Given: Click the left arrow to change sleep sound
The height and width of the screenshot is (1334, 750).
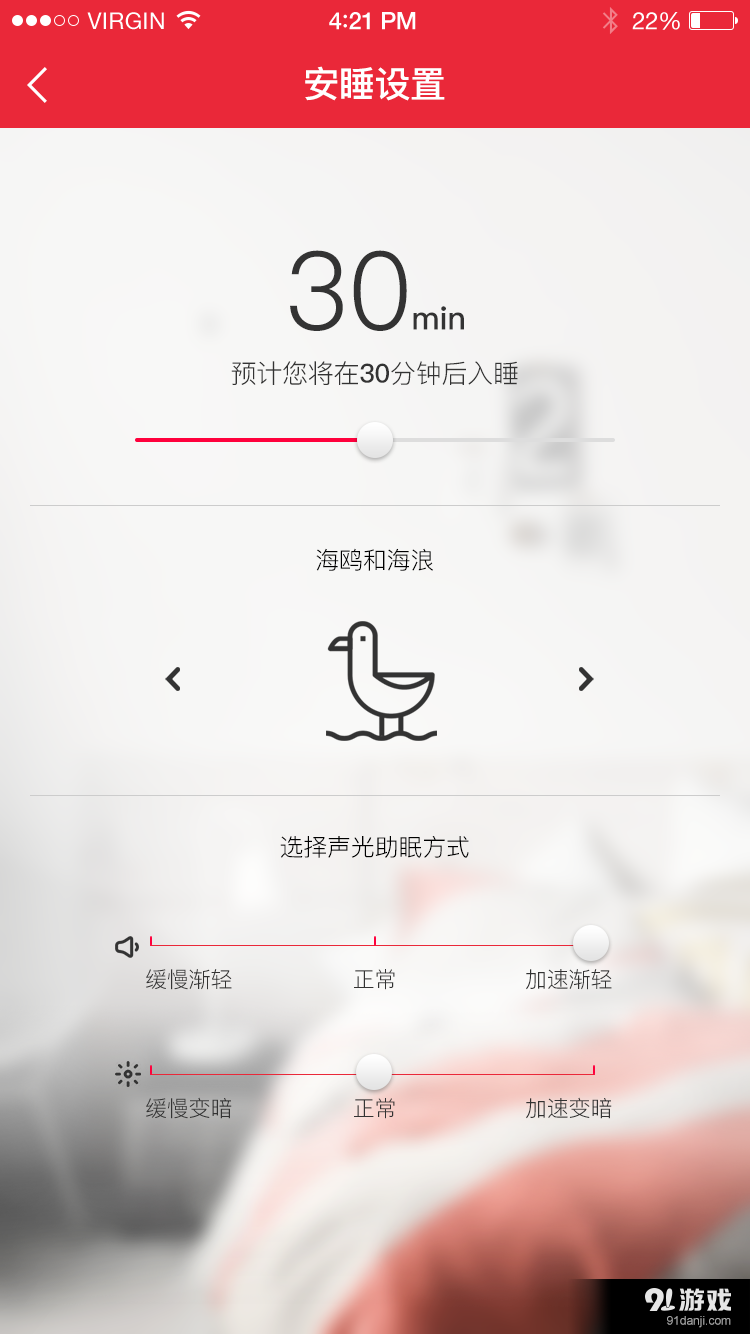Looking at the screenshot, I should pos(172,679).
